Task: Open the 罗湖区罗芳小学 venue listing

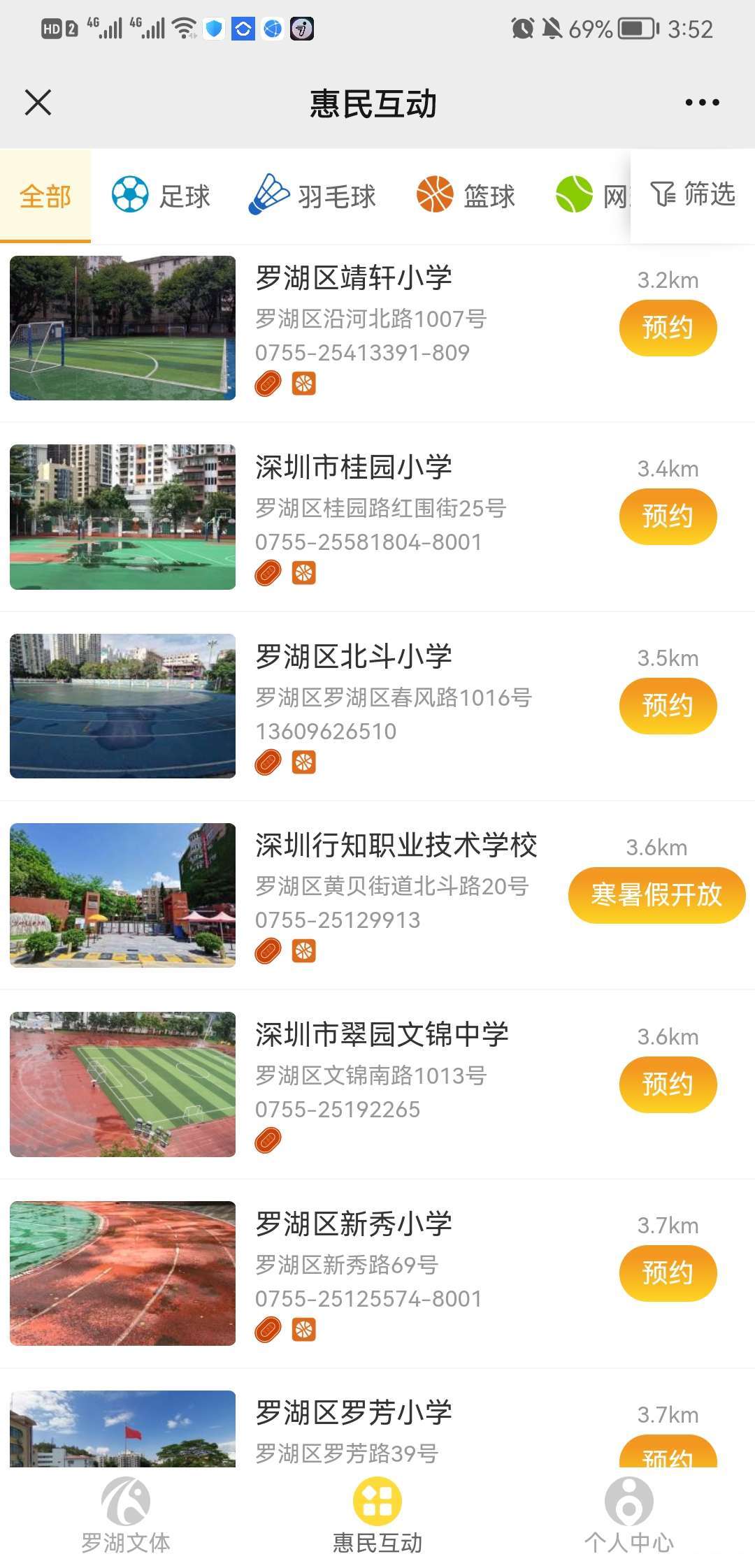Action: click(x=354, y=1411)
